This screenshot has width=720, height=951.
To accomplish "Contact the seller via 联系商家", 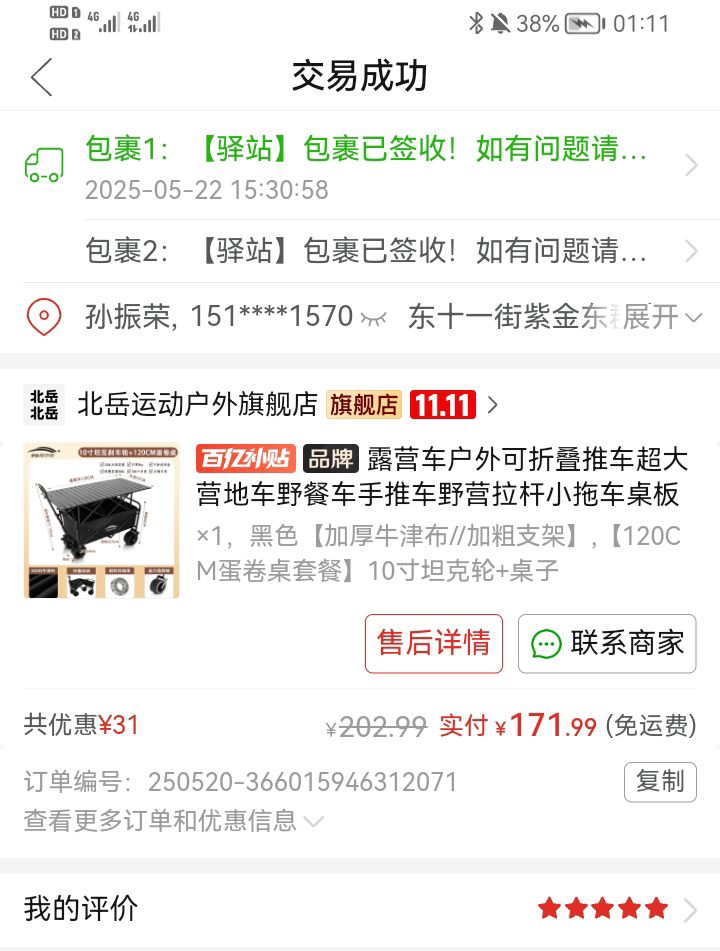I will point(607,643).
